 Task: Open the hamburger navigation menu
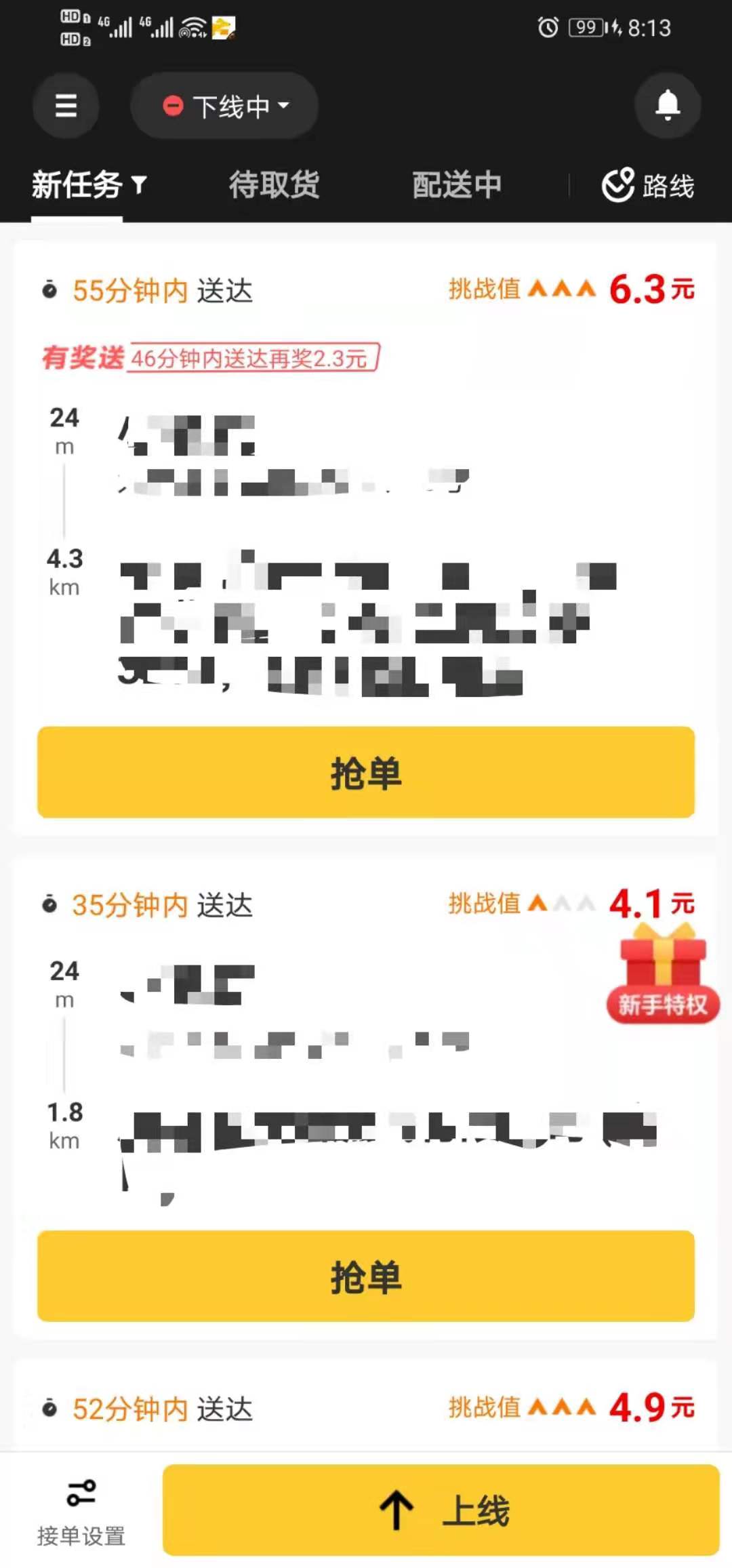point(66,106)
